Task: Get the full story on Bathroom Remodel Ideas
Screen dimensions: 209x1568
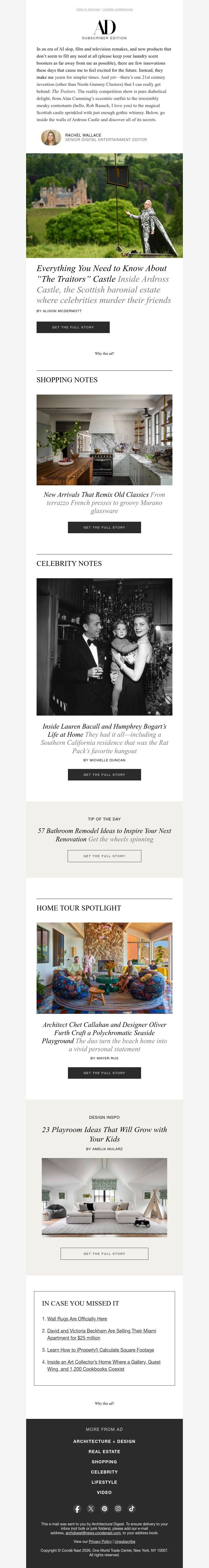Action: click(x=104, y=856)
